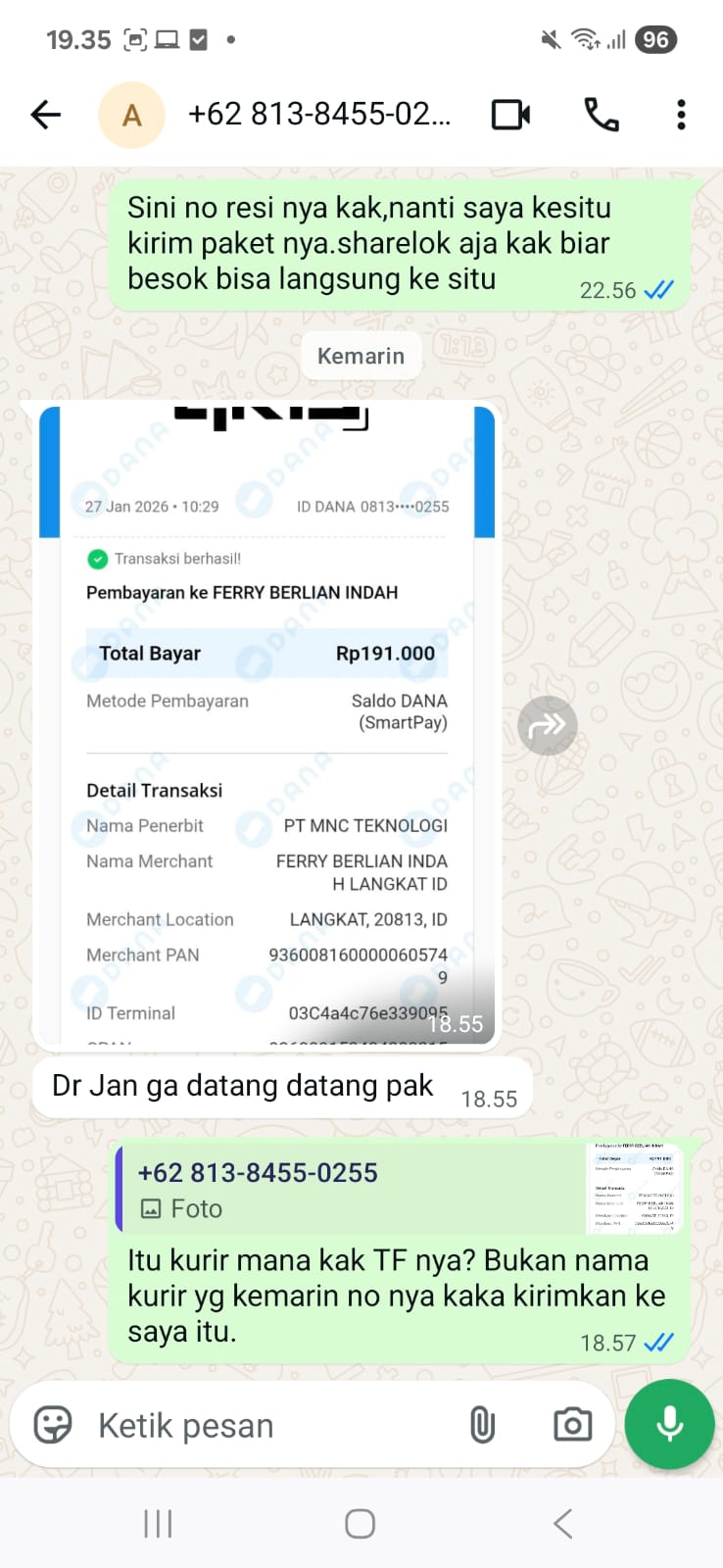Open the overflow menu
This screenshot has height=1568, width=723.
(681, 115)
